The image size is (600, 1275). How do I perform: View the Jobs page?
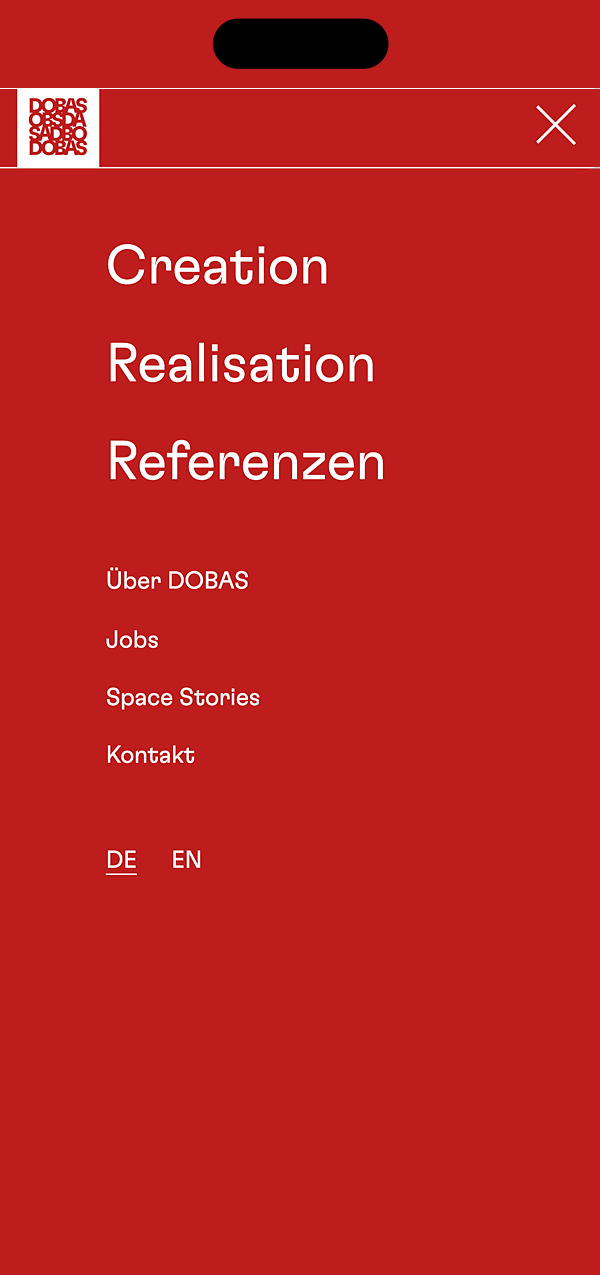click(x=132, y=639)
